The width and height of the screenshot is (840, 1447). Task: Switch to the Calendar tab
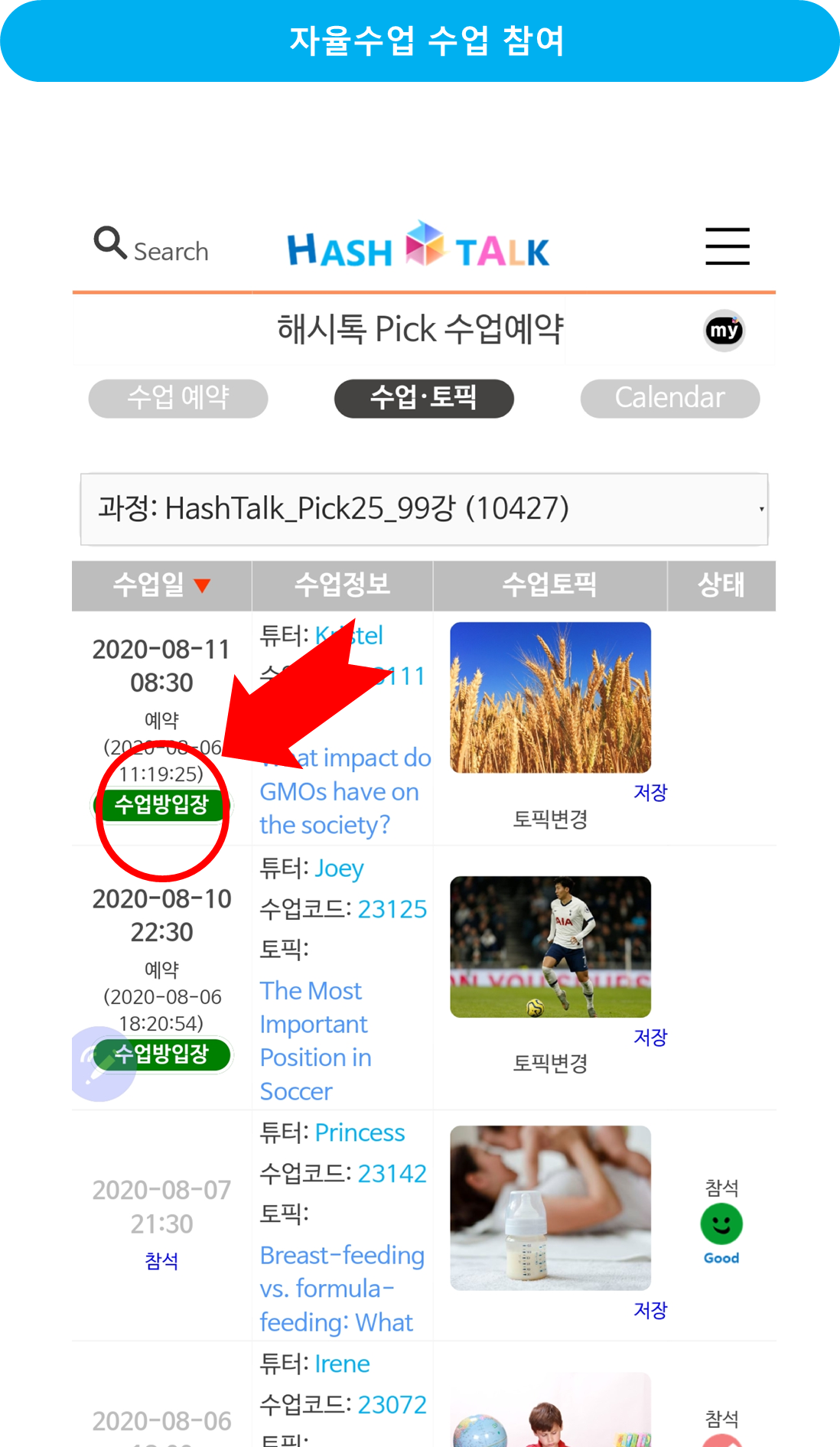(670, 398)
